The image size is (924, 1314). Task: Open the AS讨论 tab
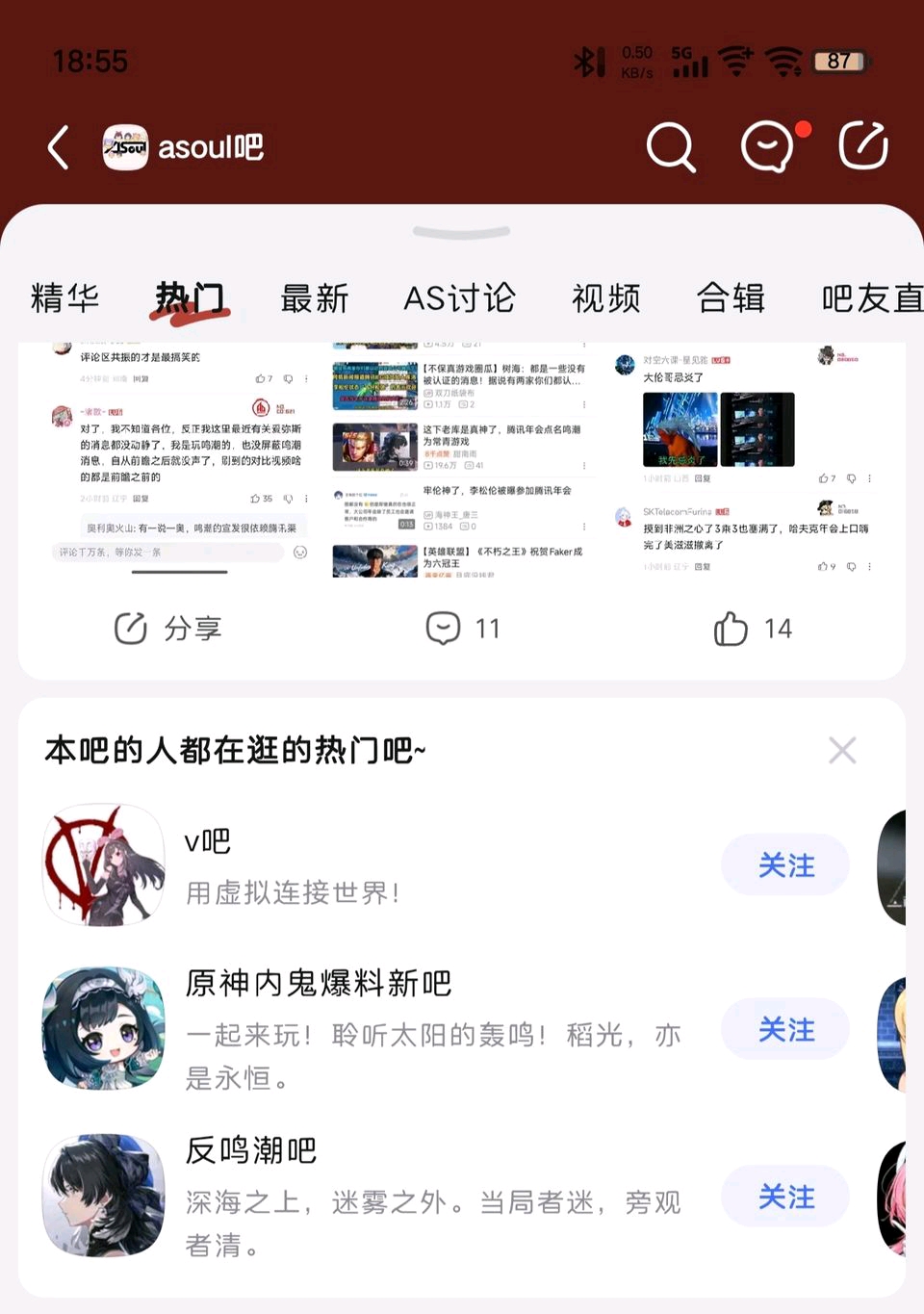(459, 298)
